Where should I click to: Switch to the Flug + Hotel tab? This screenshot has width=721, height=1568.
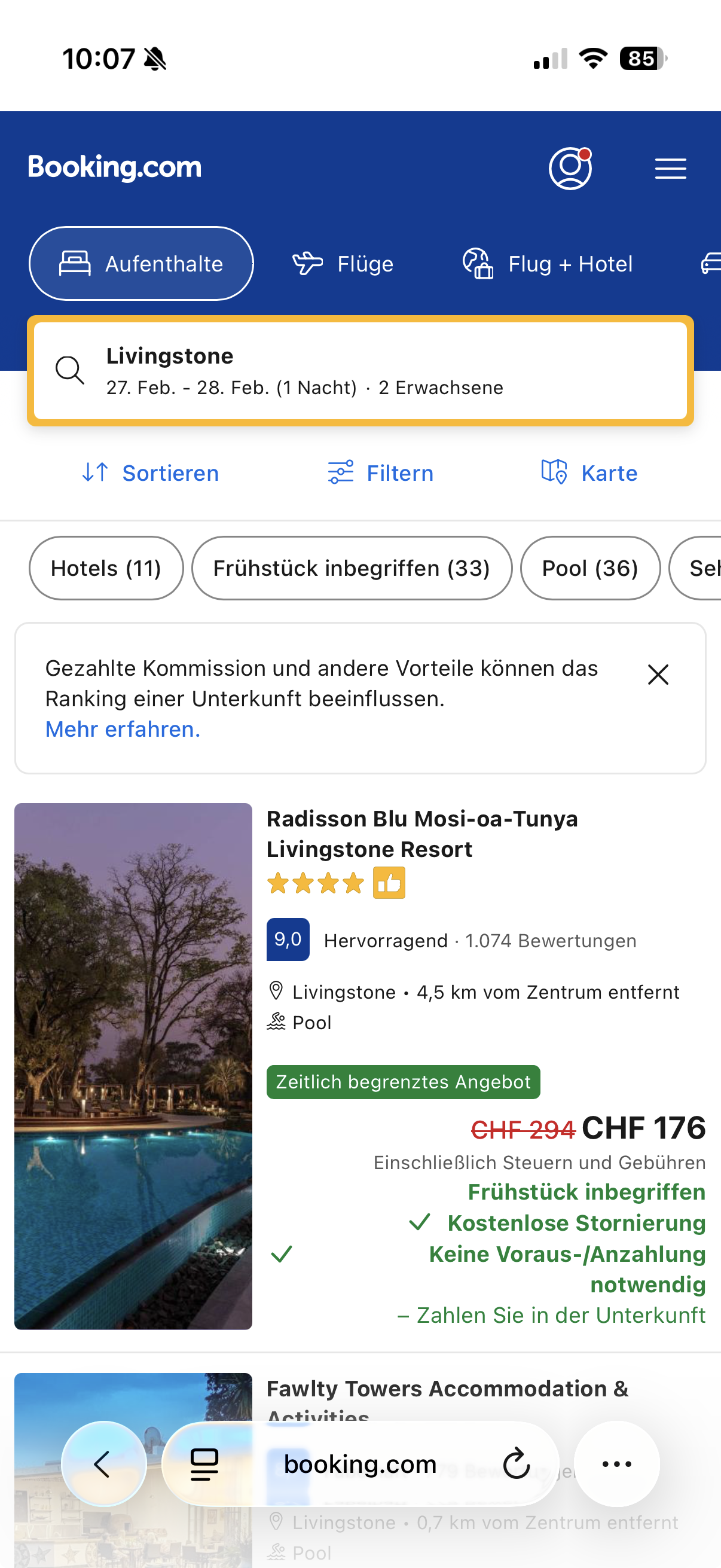(x=548, y=264)
